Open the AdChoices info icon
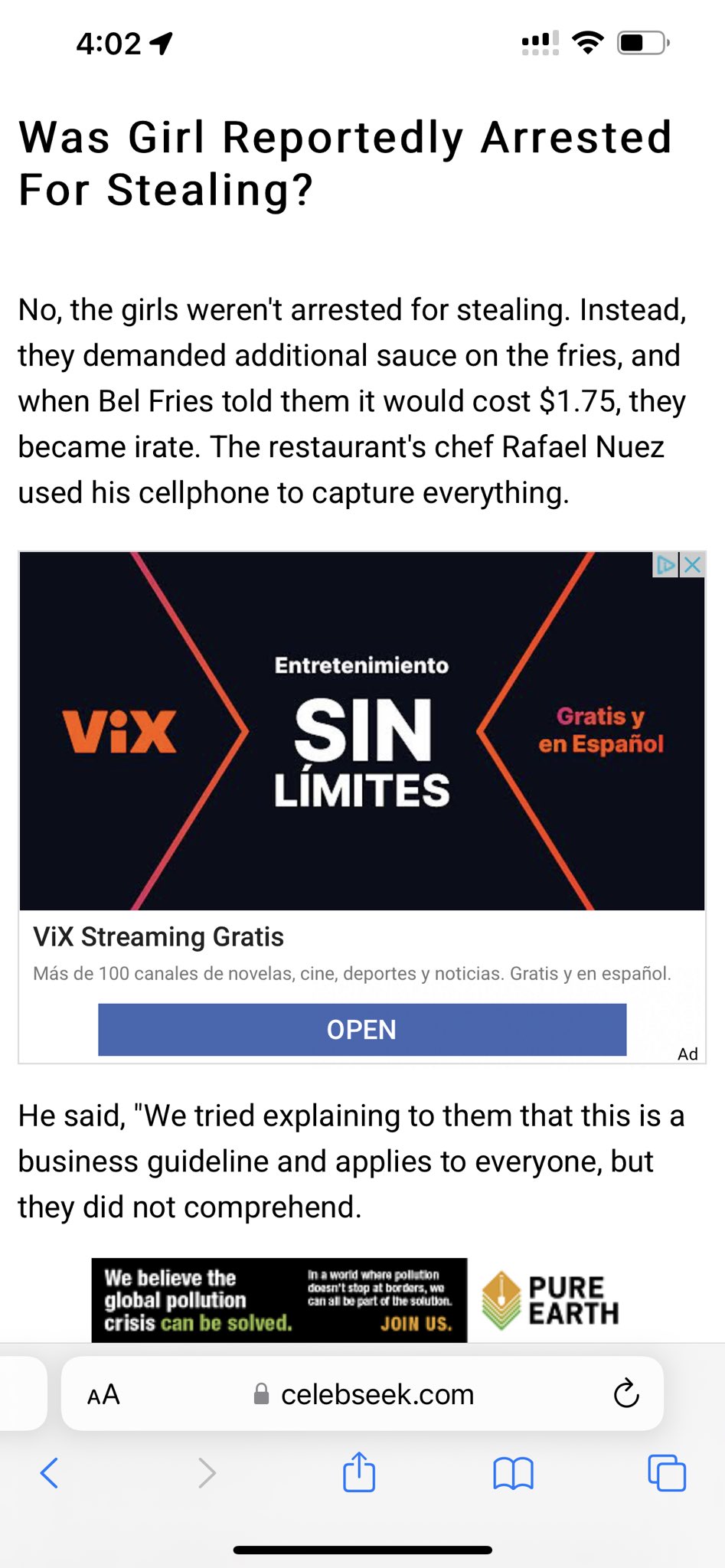Image resolution: width=725 pixels, height=1568 pixels. (x=666, y=565)
